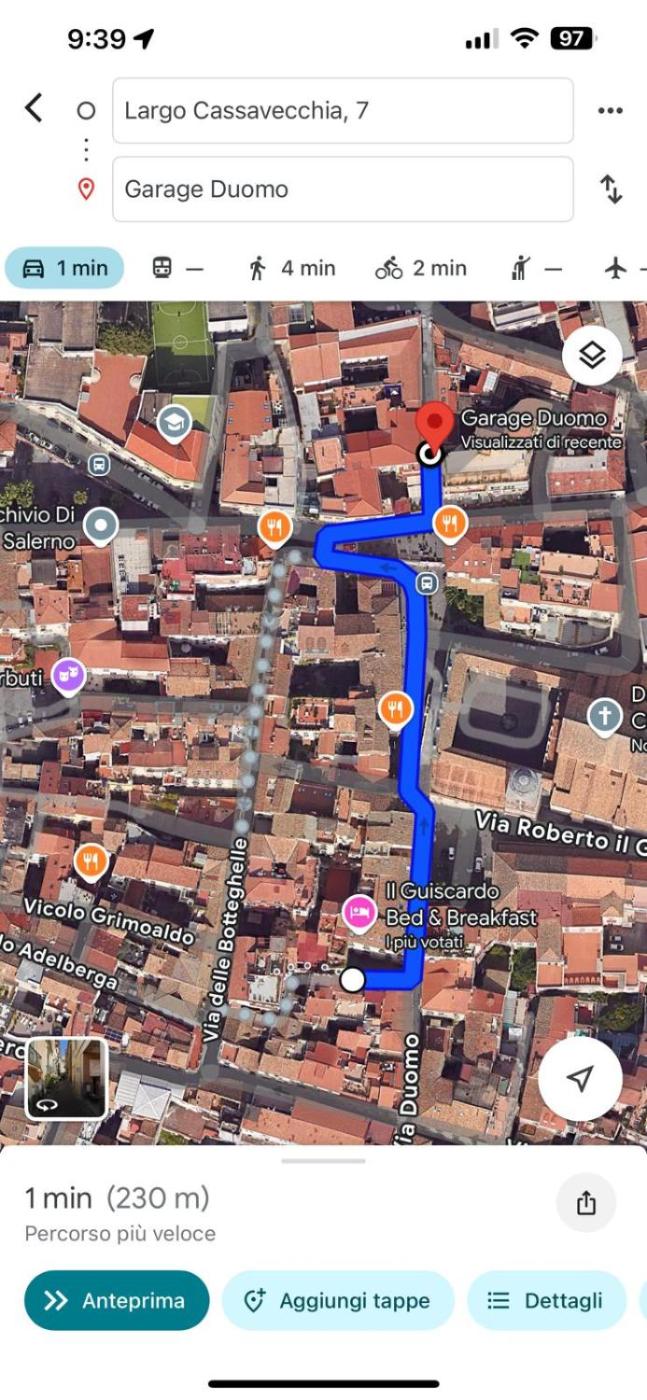Start the Anteprima route preview
Screen dimensions: 647x1400
click(117, 1301)
